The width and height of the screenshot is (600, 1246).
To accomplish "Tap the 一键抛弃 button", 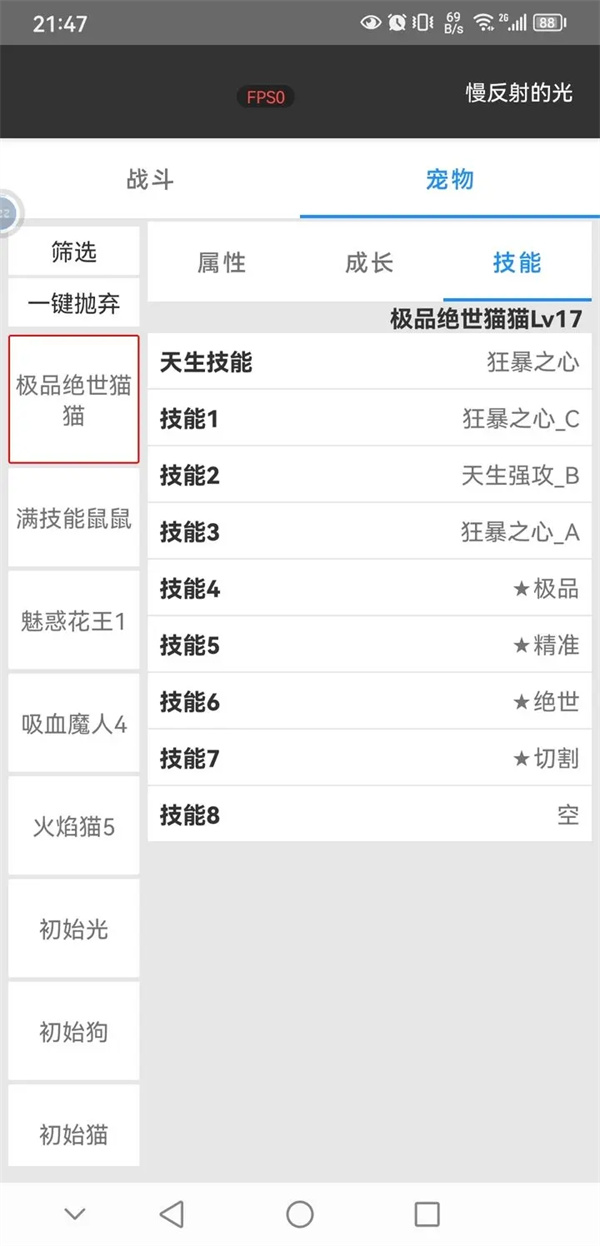I will click(74, 303).
